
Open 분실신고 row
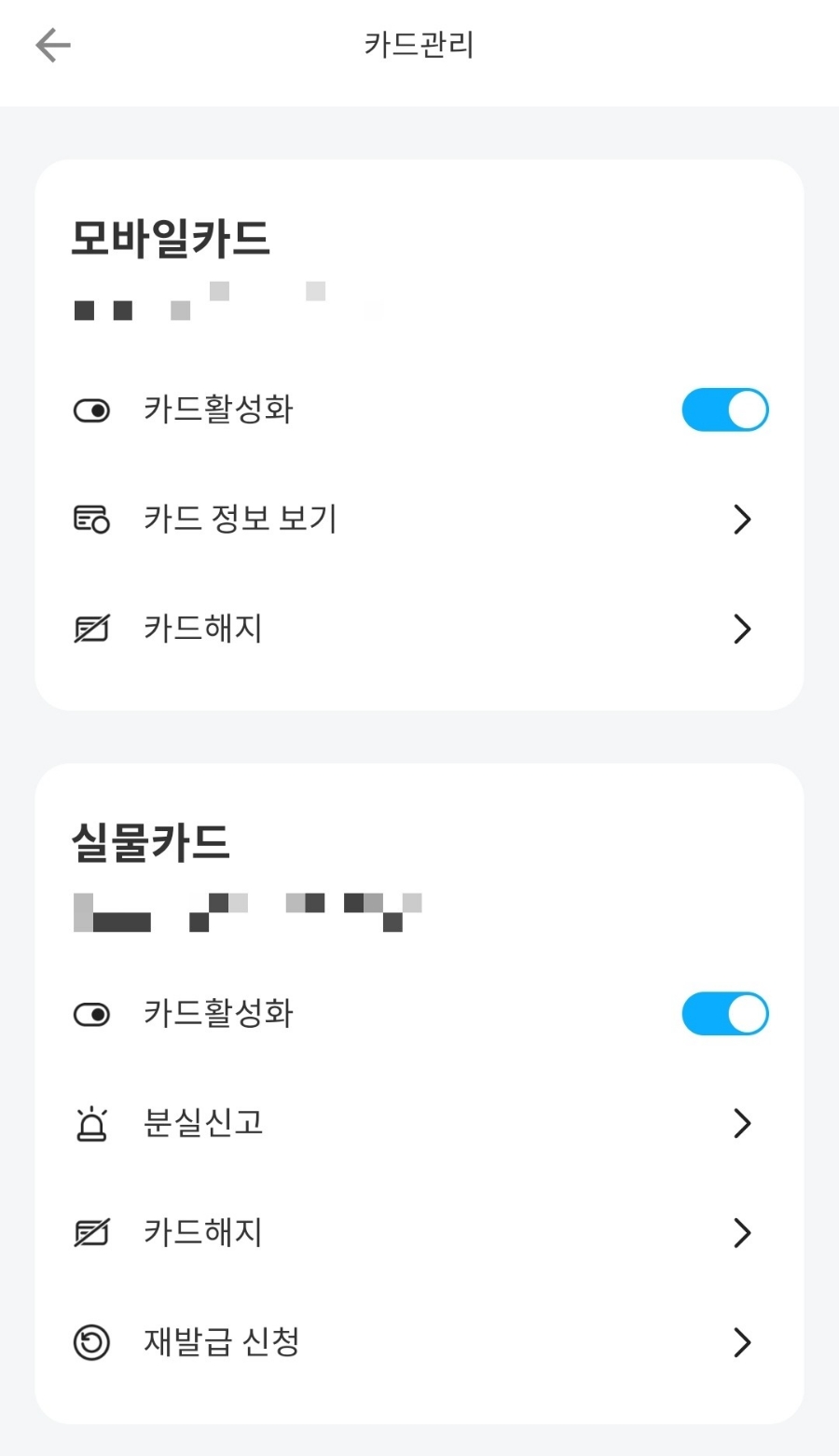click(x=419, y=1123)
